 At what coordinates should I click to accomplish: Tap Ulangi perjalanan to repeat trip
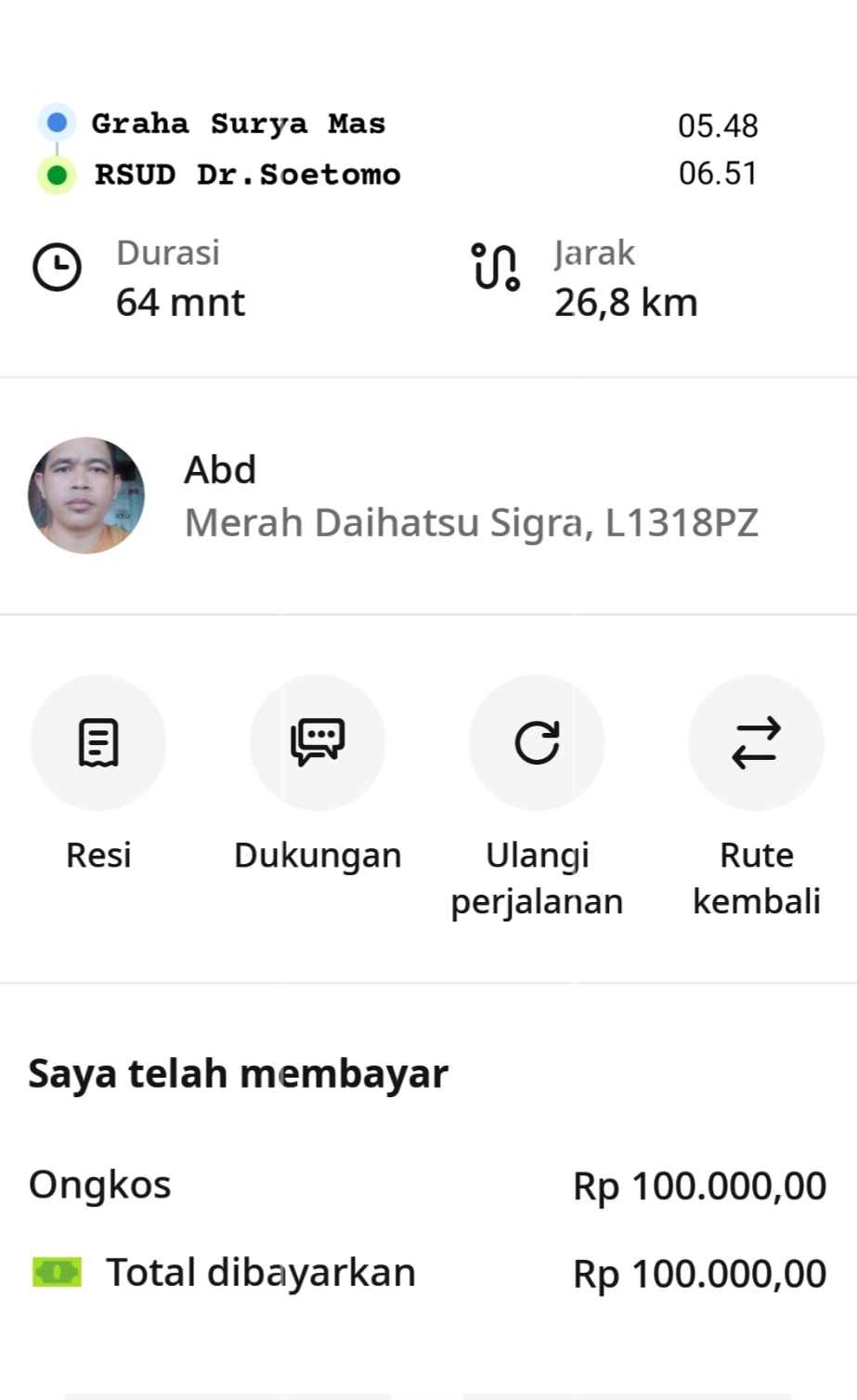[537, 742]
